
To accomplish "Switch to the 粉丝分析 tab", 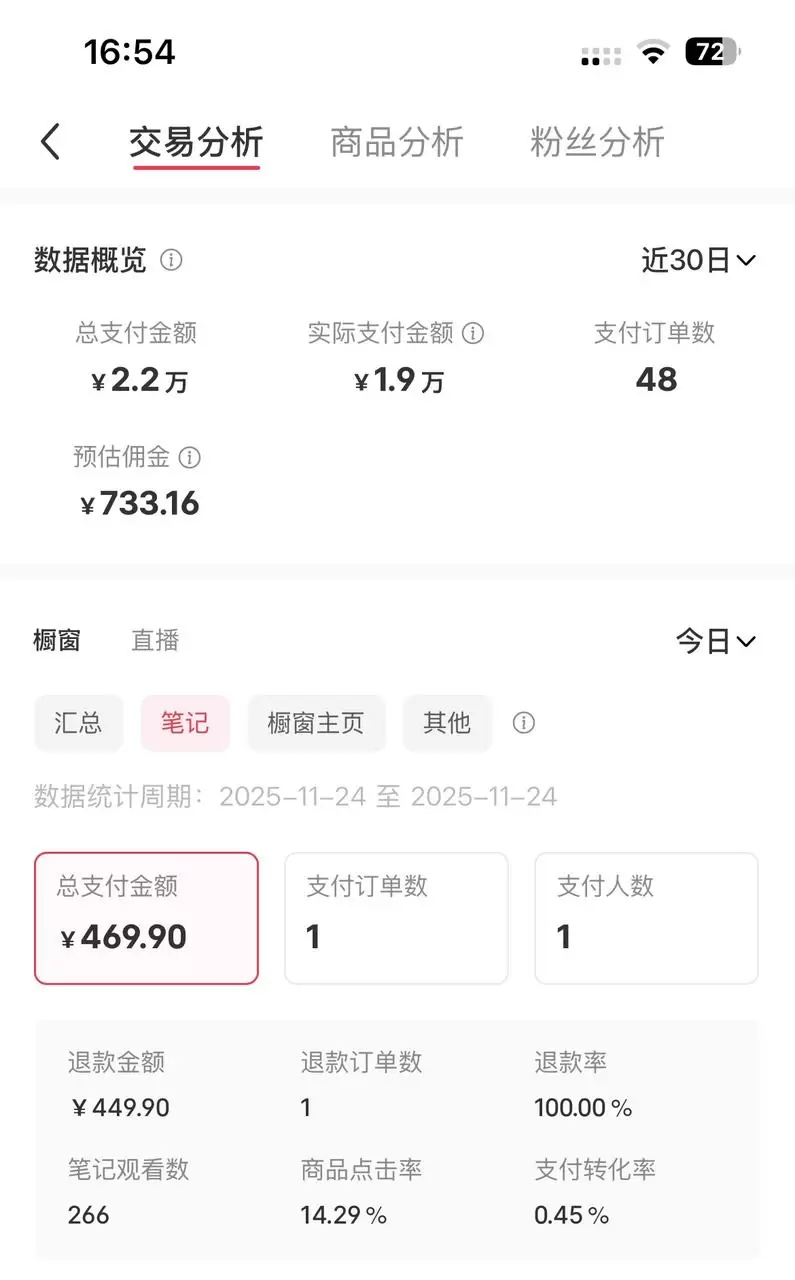I will tap(596, 141).
